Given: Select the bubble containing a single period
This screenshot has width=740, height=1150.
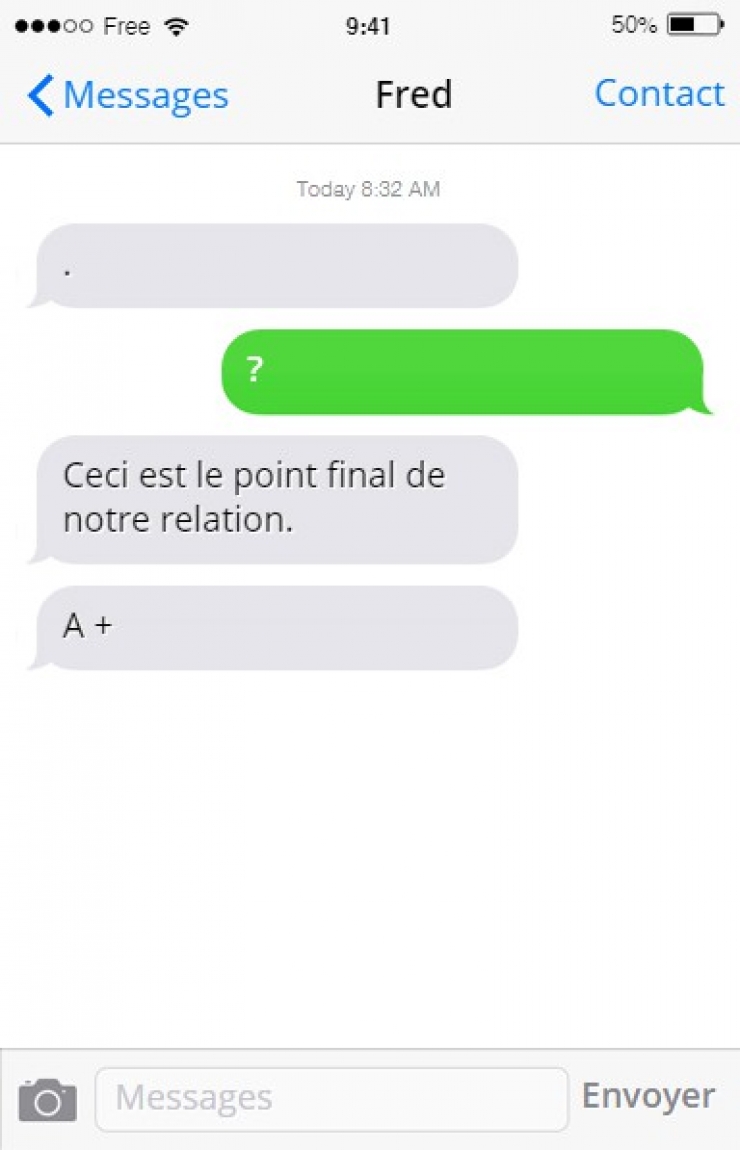Looking at the screenshot, I should click(x=270, y=265).
